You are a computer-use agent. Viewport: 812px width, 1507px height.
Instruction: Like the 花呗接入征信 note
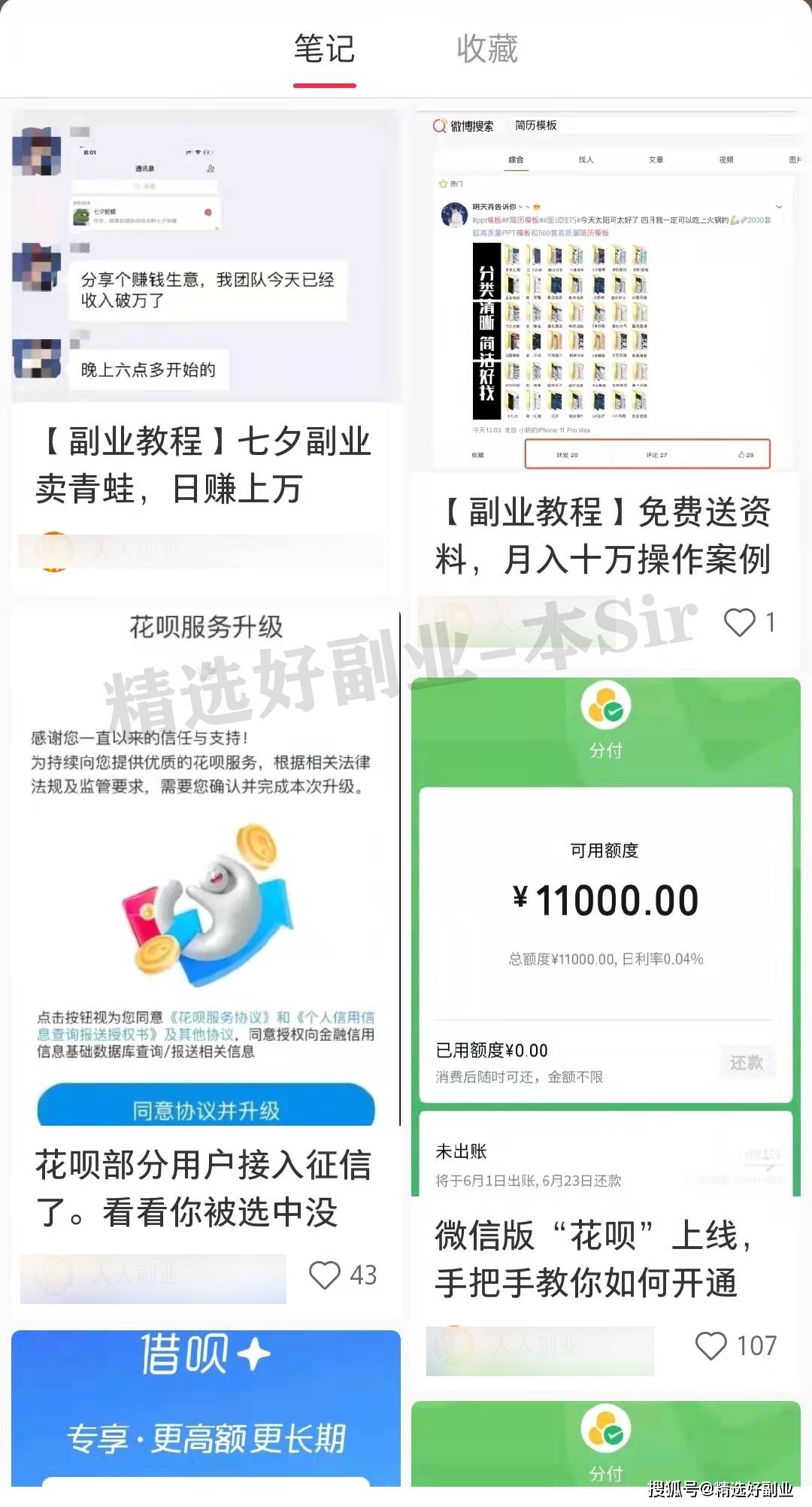326,1275
